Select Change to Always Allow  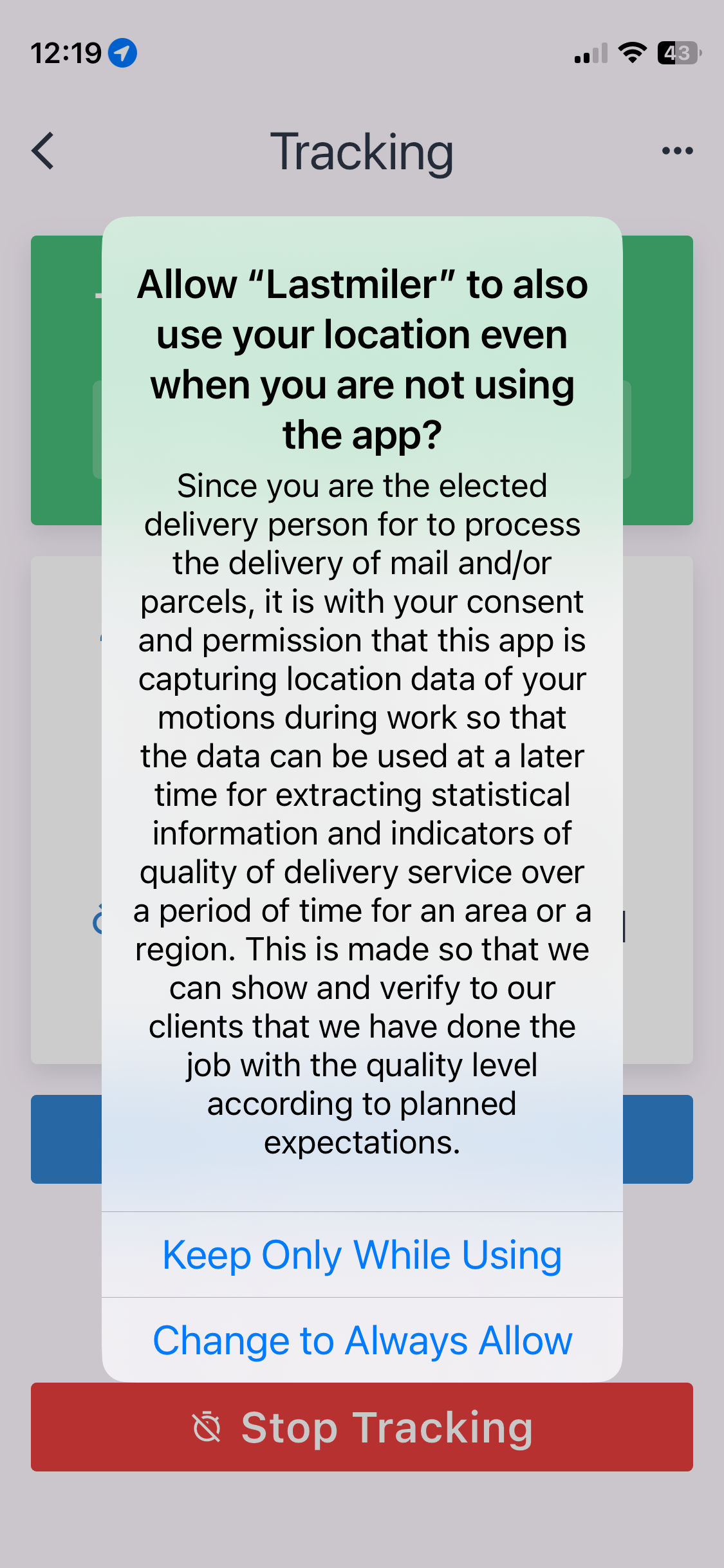pos(362,1340)
